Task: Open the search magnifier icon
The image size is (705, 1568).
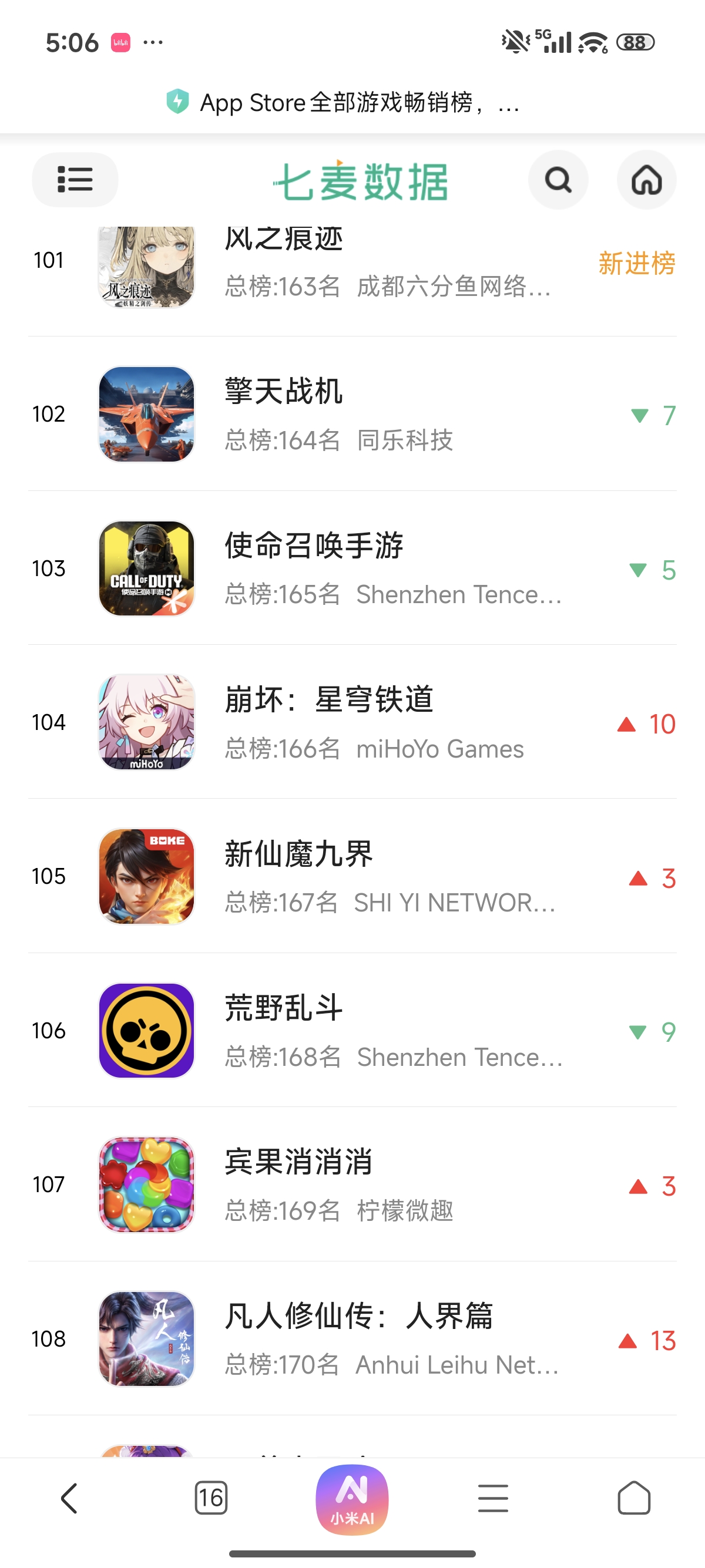Action: point(558,180)
